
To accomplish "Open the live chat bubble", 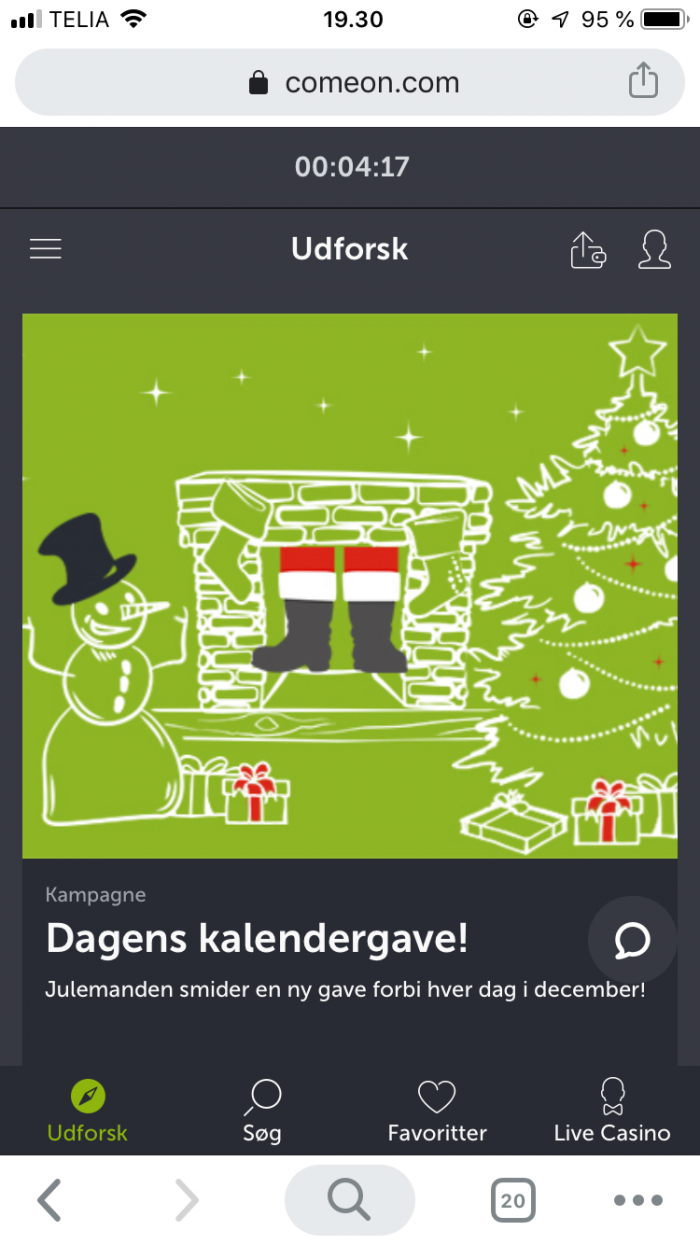I will [x=632, y=939].
